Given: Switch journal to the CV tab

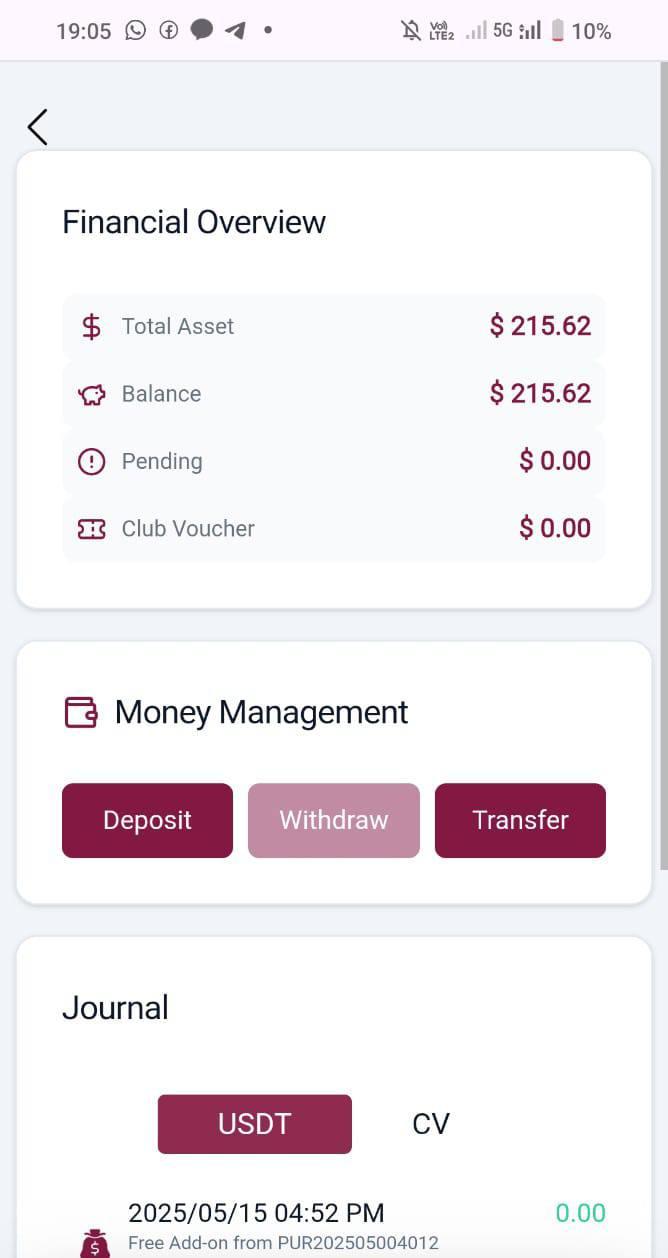Looking at the screenshot, I should point(431,1124).
